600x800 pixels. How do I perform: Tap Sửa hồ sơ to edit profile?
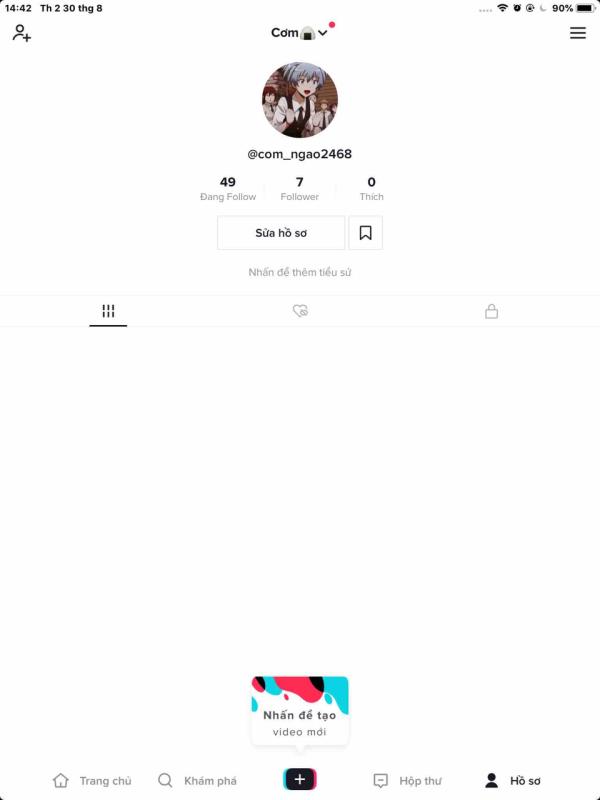pyautogui.click(x=281, y=233)
